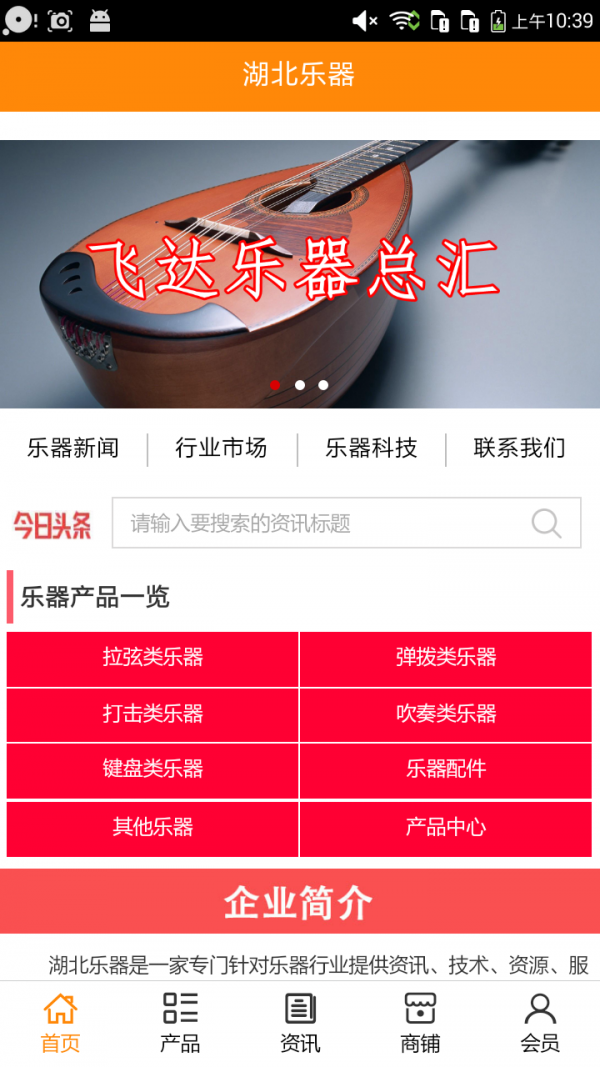Tap the magnifier search icon
This screenshot has height=1067, width=600.
(546, 523)
